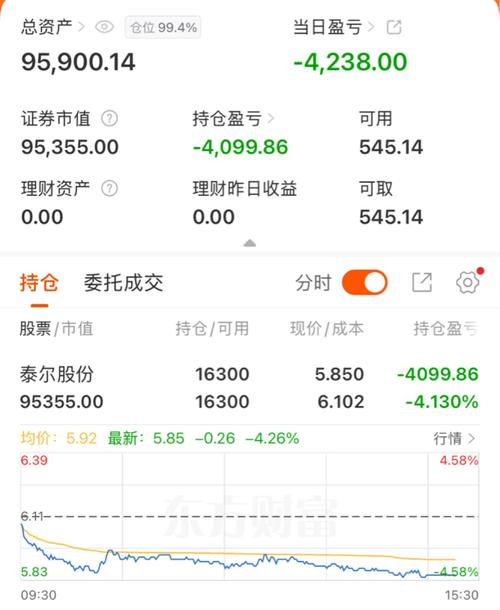Viewport: 500px width, 610px height.
Task: Turn off the 分时 chart switch
Action: pos(365,282)
